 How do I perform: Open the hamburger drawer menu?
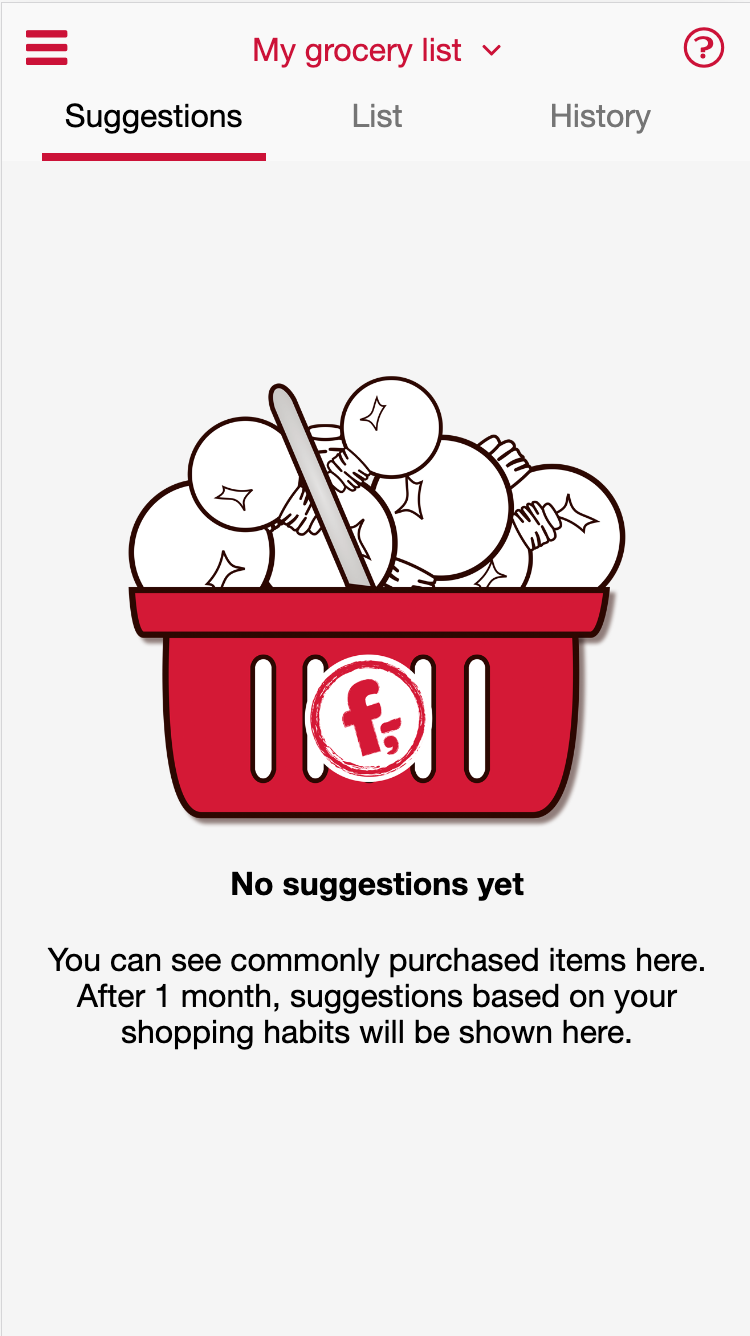click(47, 47)
